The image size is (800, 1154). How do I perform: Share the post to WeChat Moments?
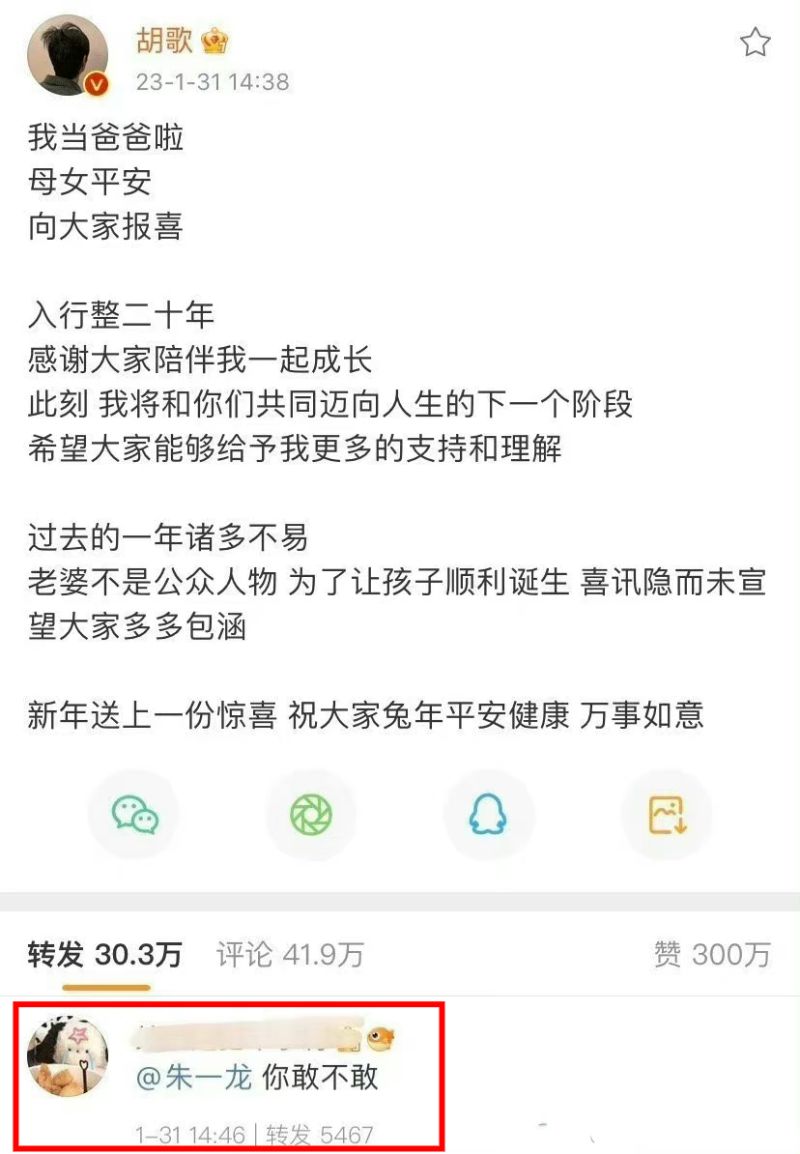tap(311, 815)
